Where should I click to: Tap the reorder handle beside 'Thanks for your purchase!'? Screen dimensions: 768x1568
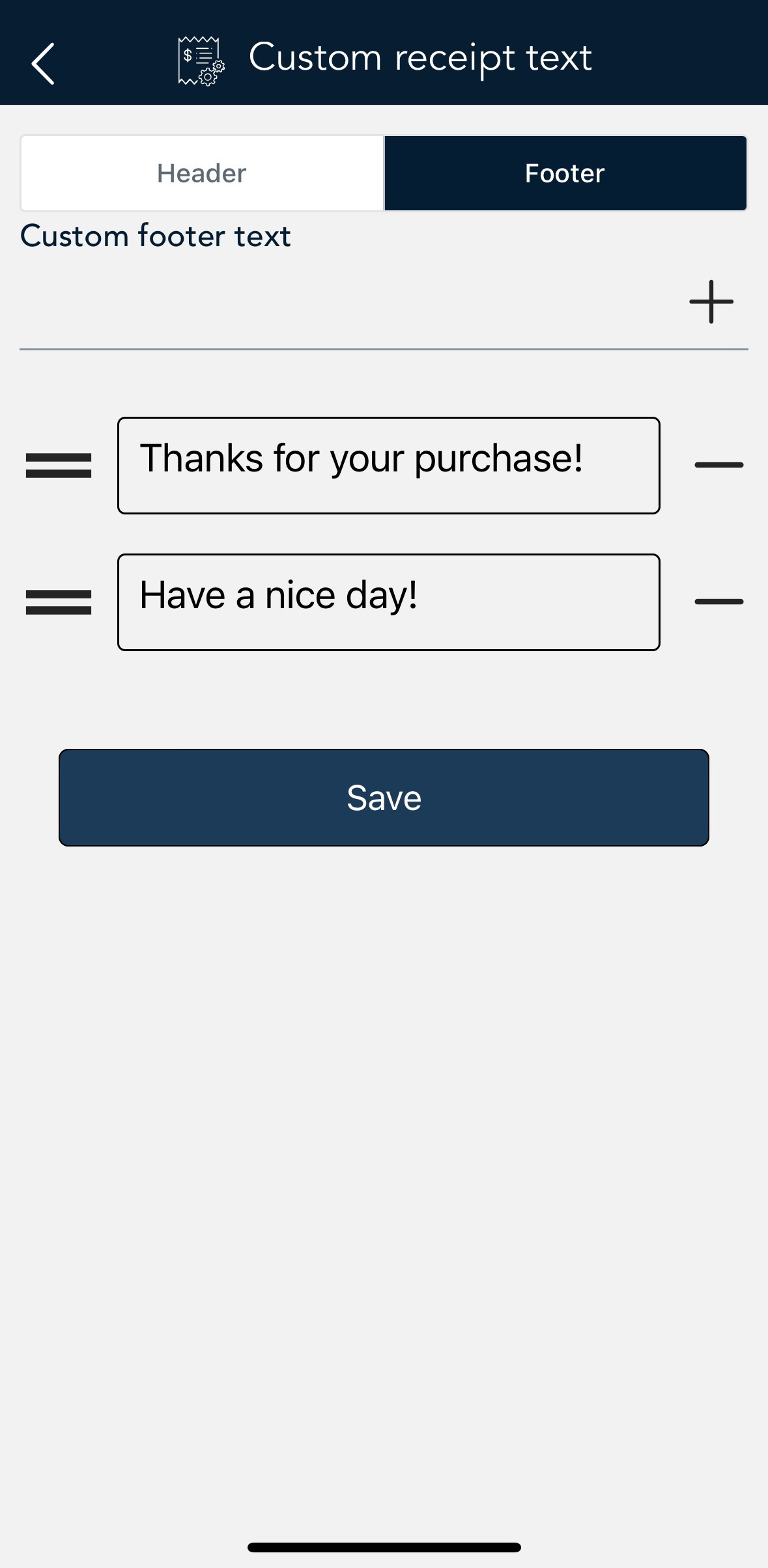[59, 466]
